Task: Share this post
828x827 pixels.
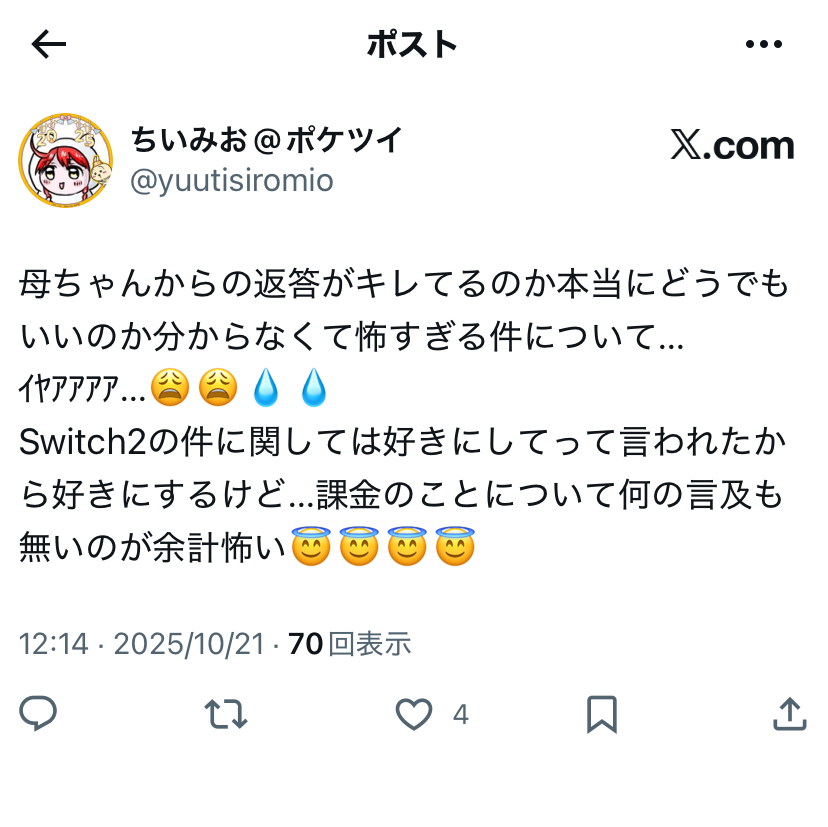Action: pyautogui.click(x=789, y=714)
